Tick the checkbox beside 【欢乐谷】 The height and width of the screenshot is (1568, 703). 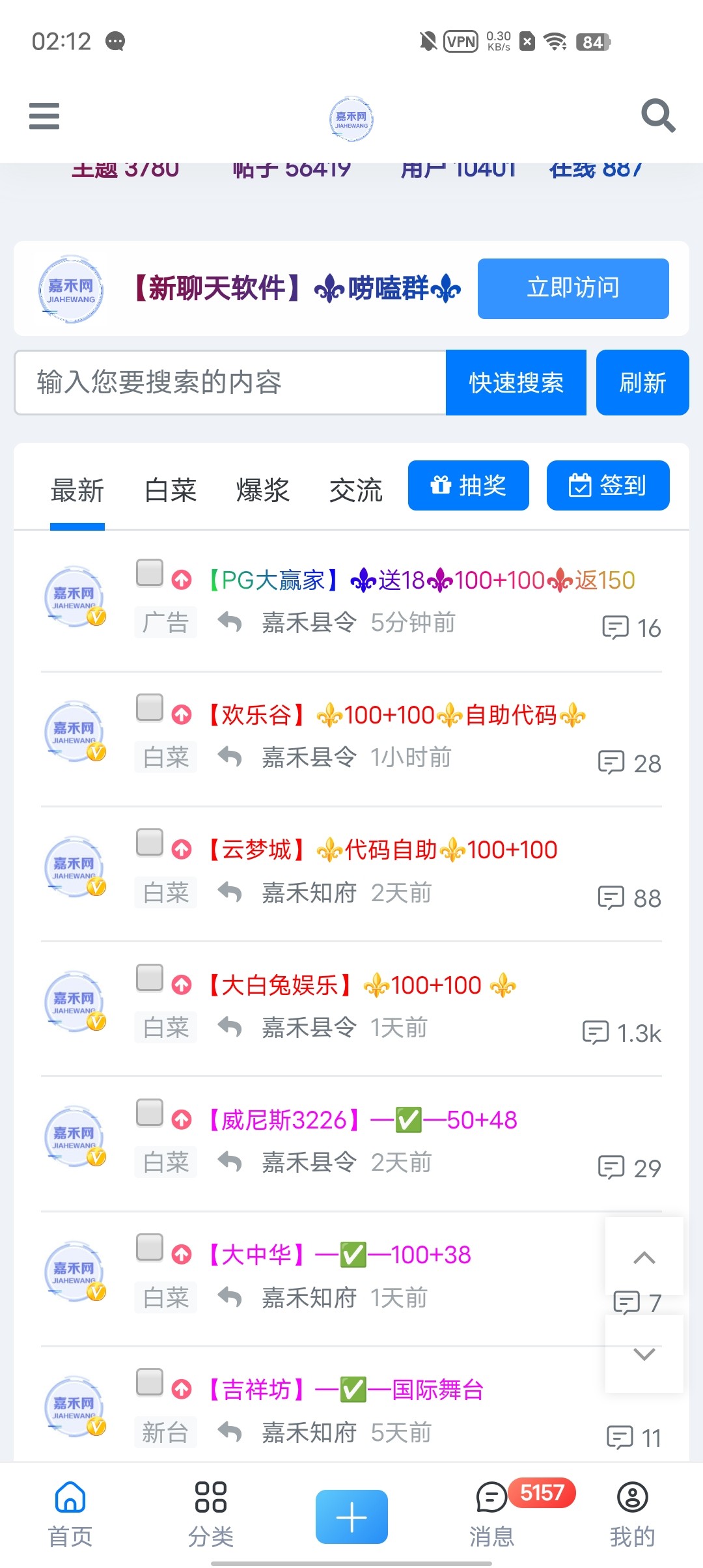(x=150, y=708)
